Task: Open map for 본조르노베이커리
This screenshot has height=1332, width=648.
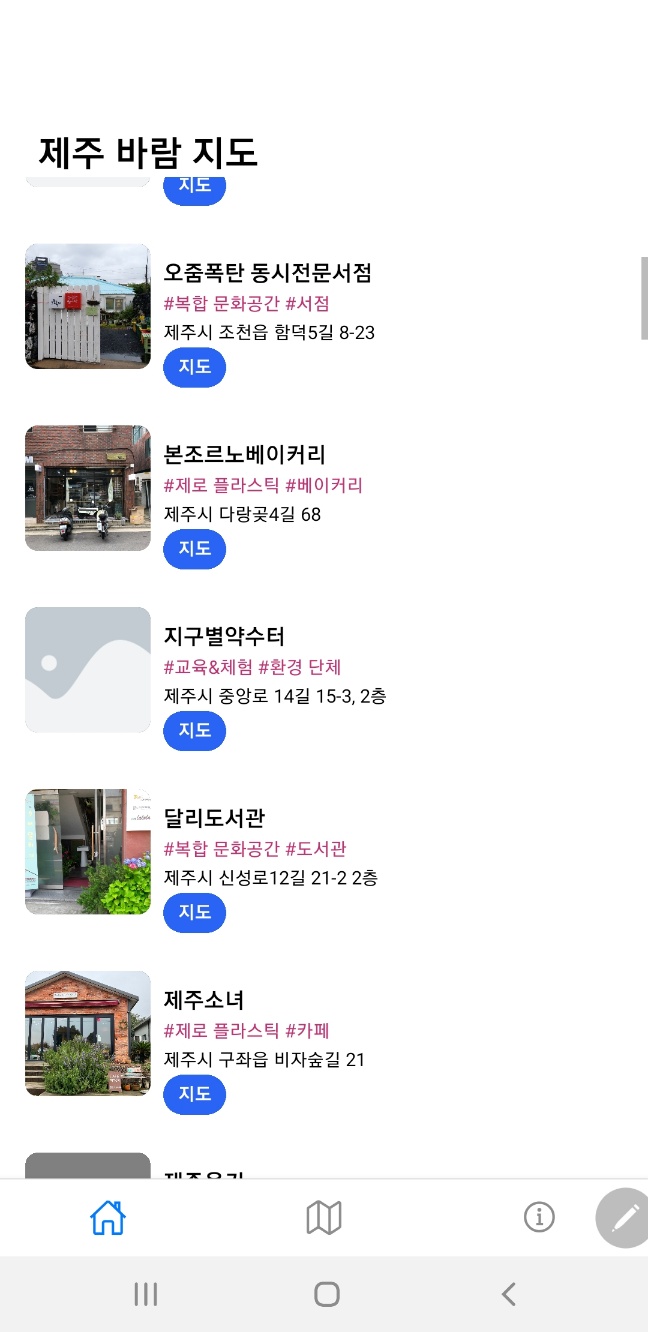Action: click(195, 549)
